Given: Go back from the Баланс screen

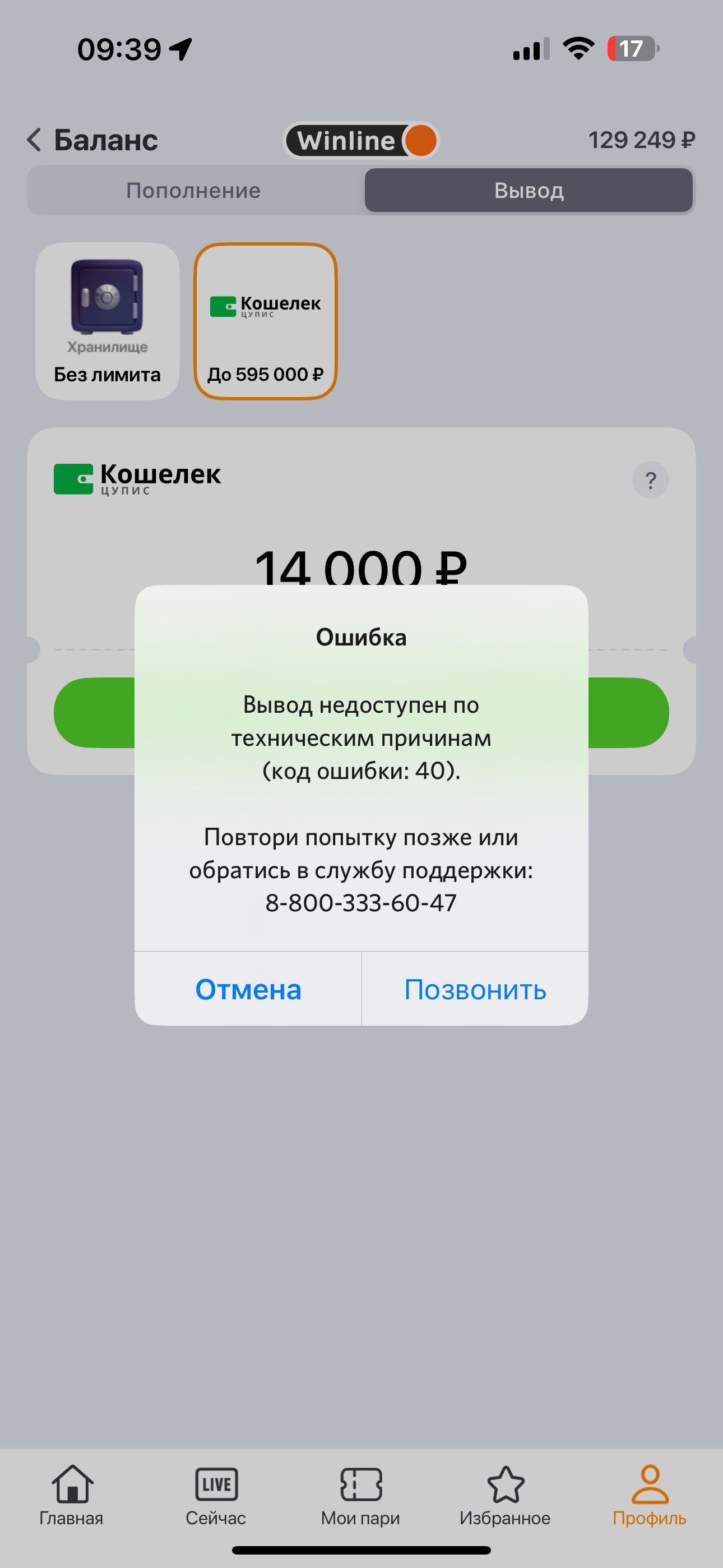Looking at the screenshot, I should pos(35,140).
